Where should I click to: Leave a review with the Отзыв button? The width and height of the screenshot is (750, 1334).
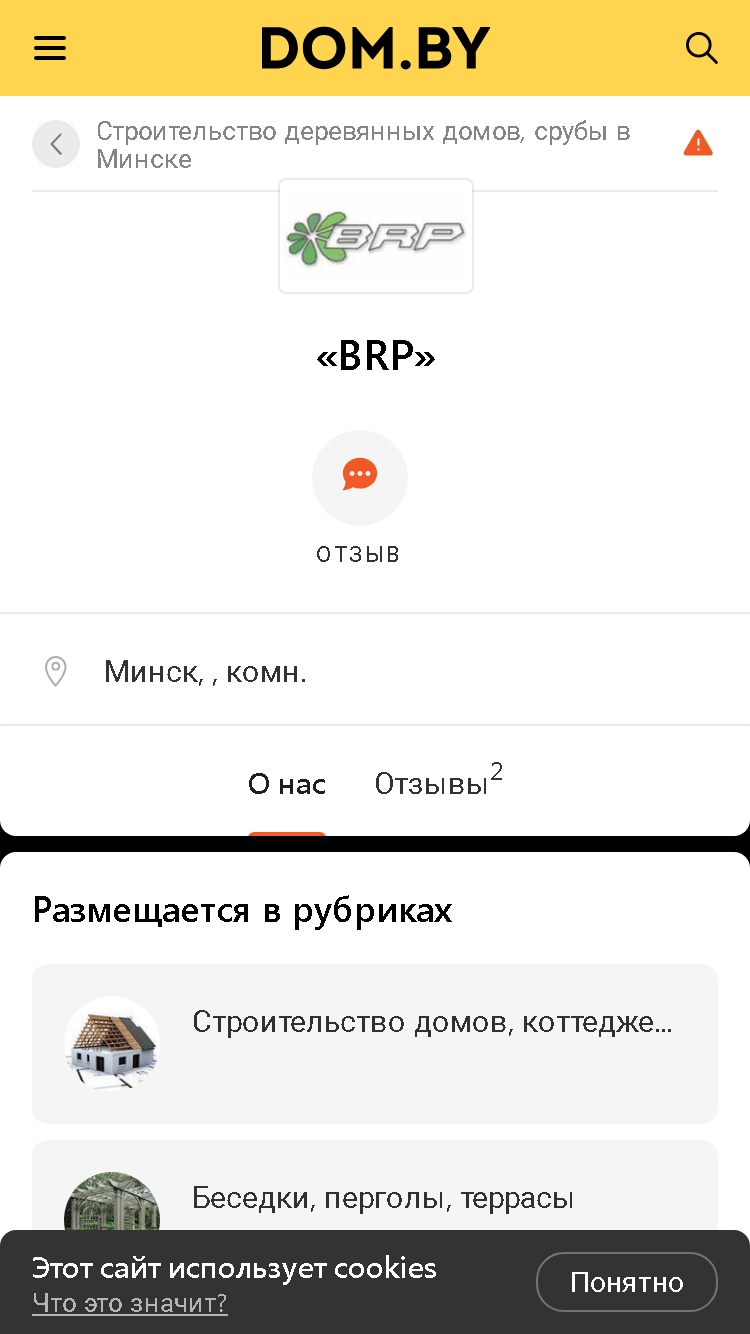(x=359, y=498)
